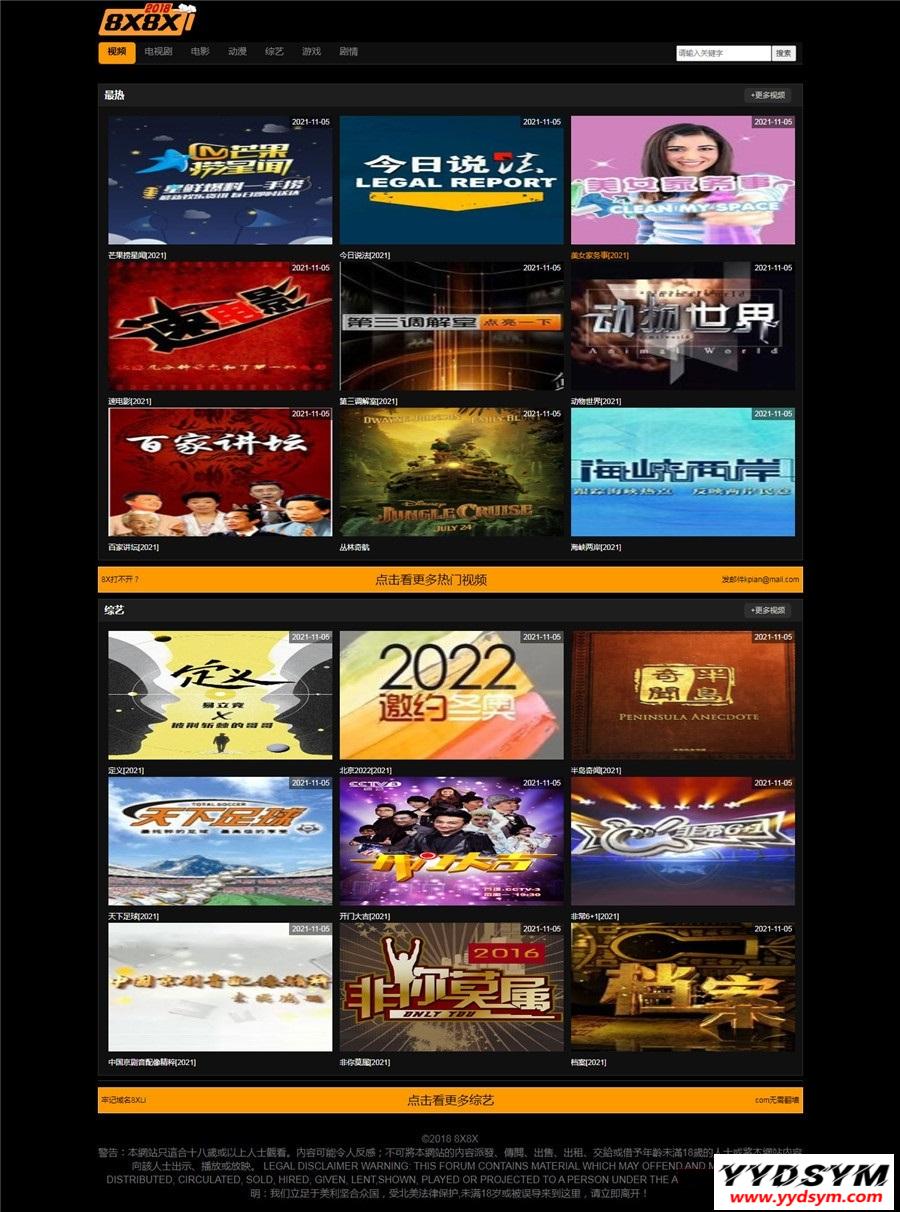Open the 今日说法 video
This screenshot has width=900, height=1212.
[451, 180]
